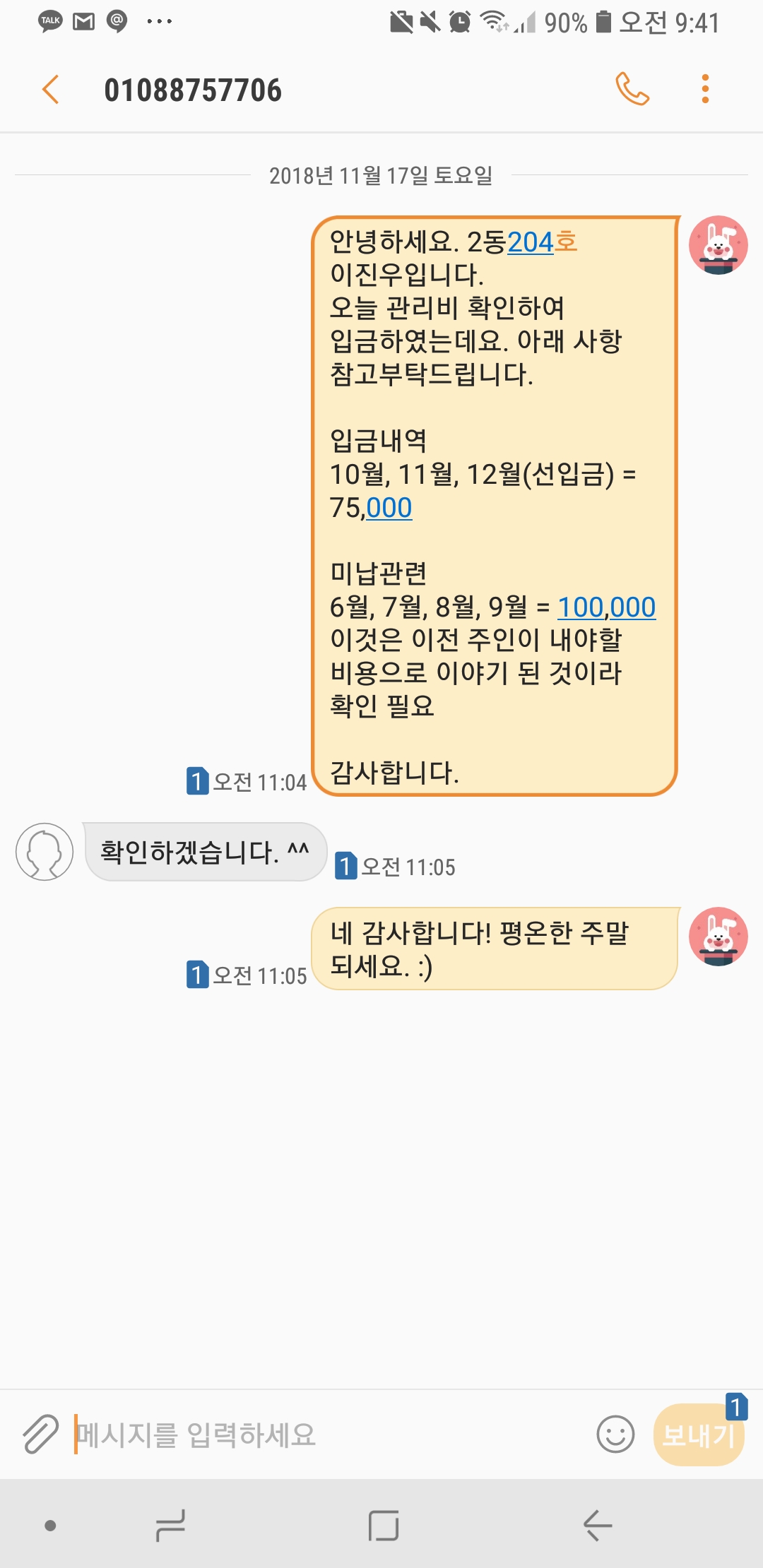Open the sender's contact avatar
This screenshot has height=1568, width=763.
[45, 851]
